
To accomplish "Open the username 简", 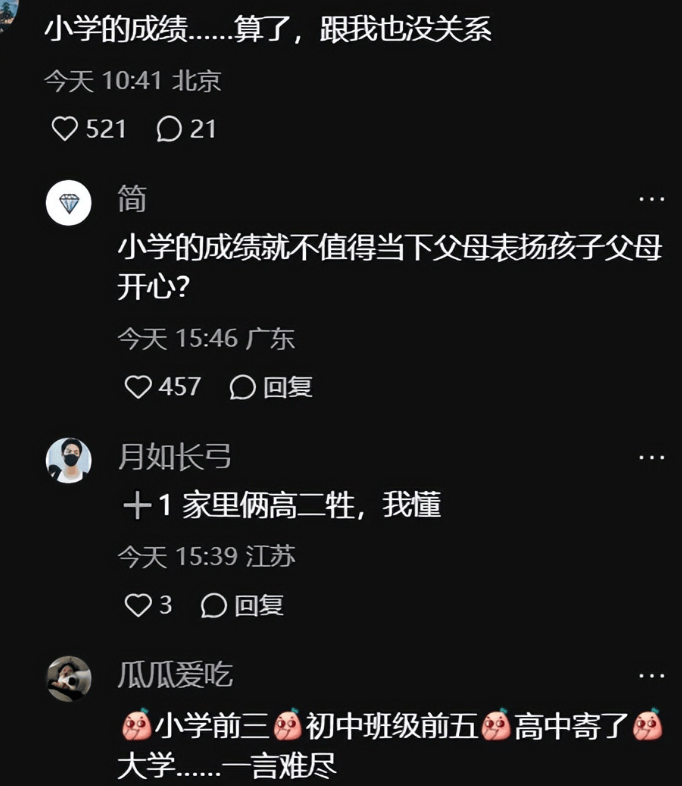I will pyautogui.click(x=132, y=199).
